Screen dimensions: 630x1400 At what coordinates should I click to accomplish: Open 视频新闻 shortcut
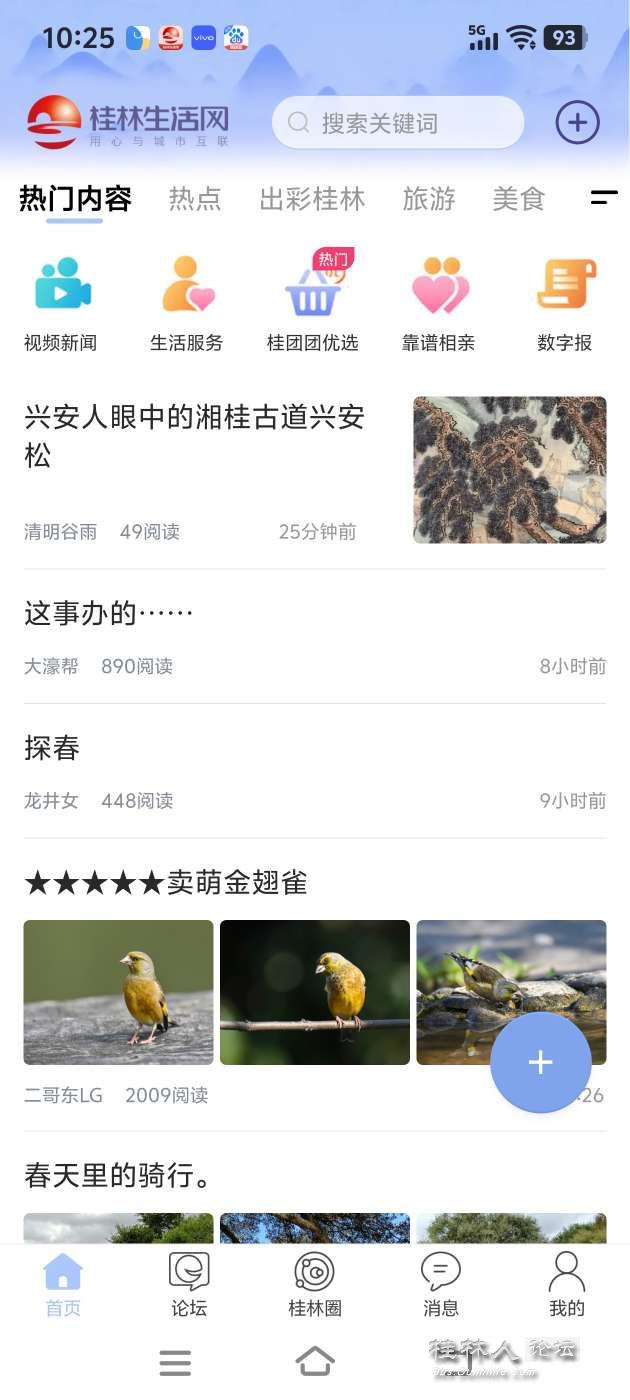61,303
